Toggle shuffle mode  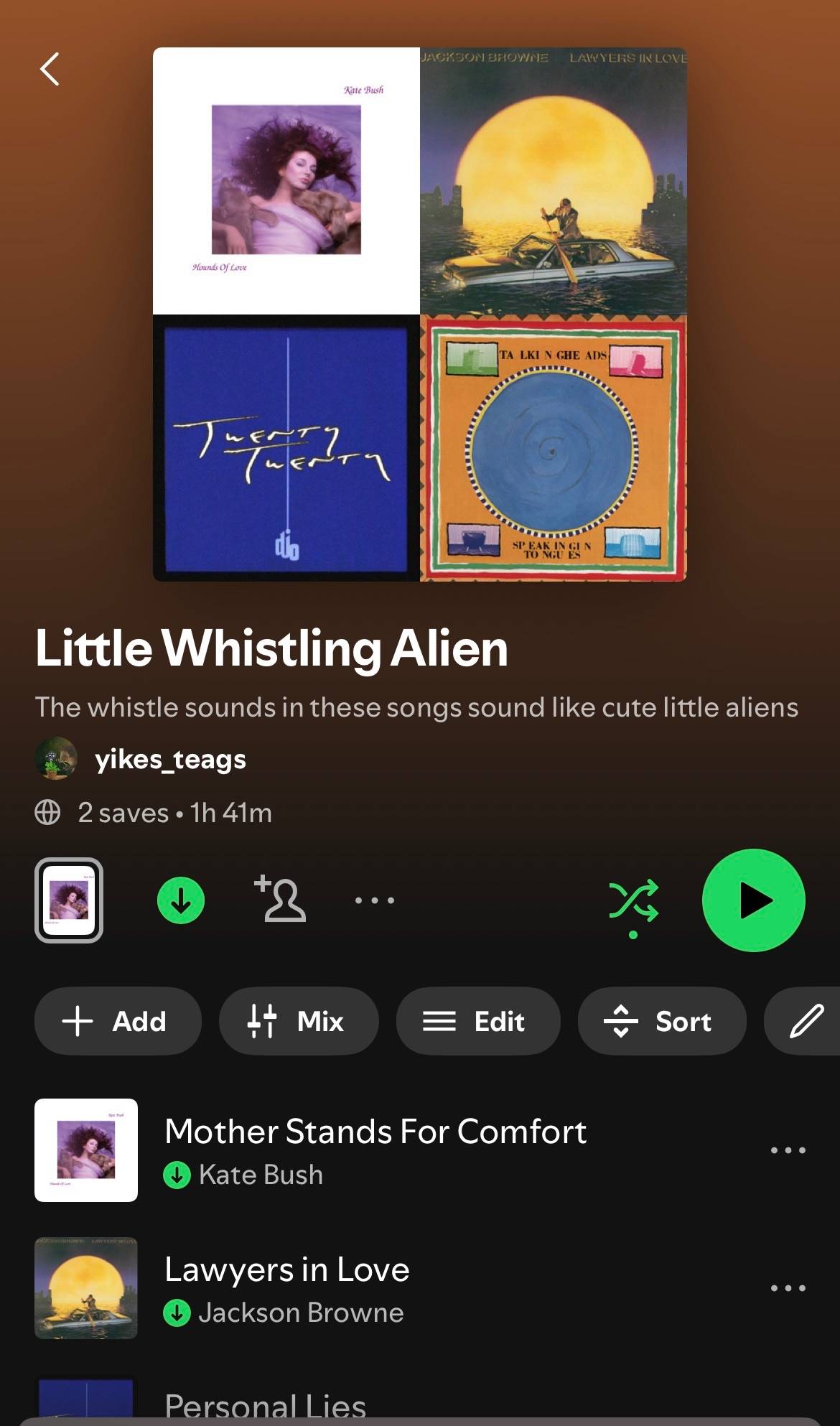tap(633, 902)
